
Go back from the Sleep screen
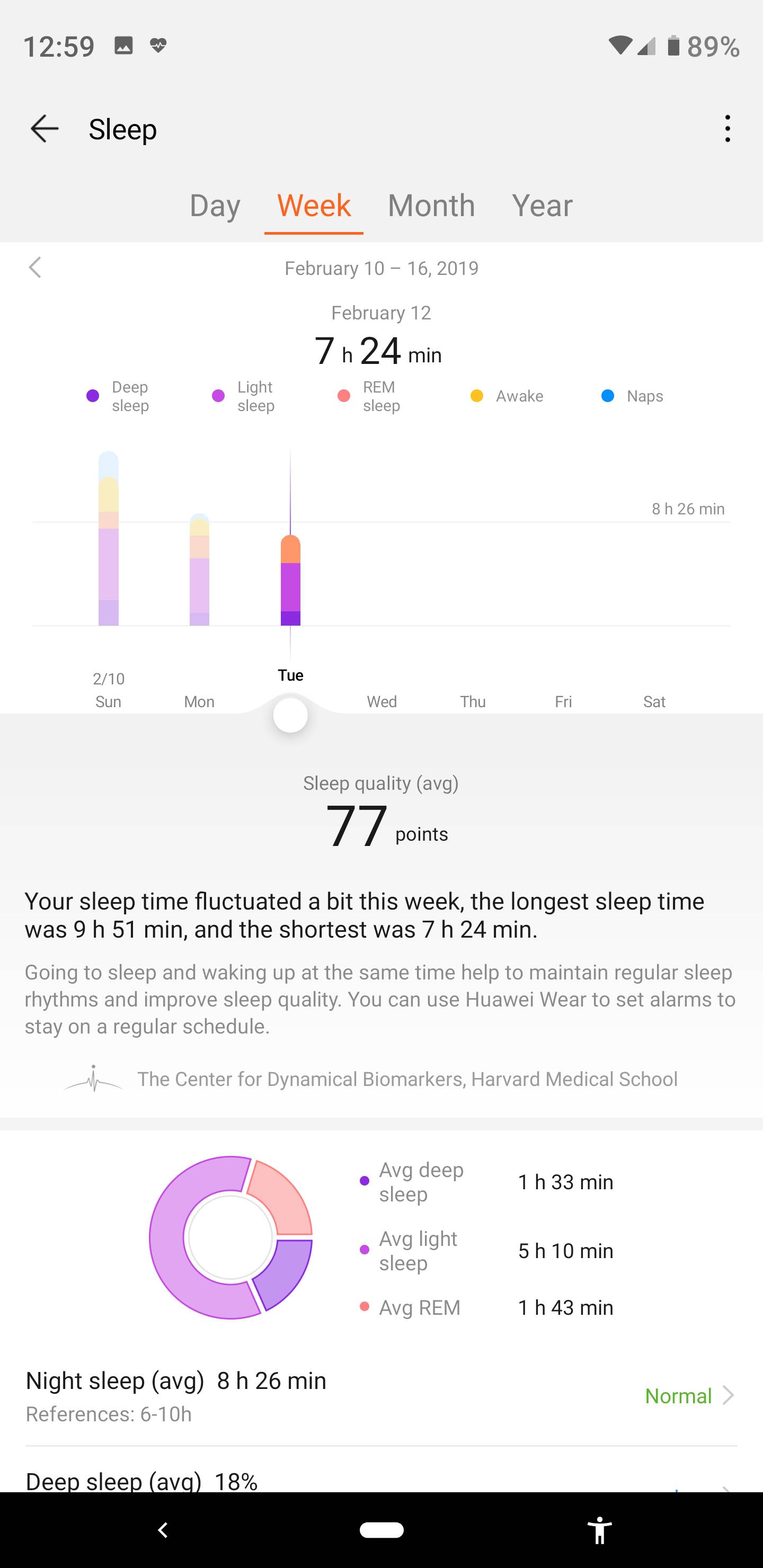(45, 129)
